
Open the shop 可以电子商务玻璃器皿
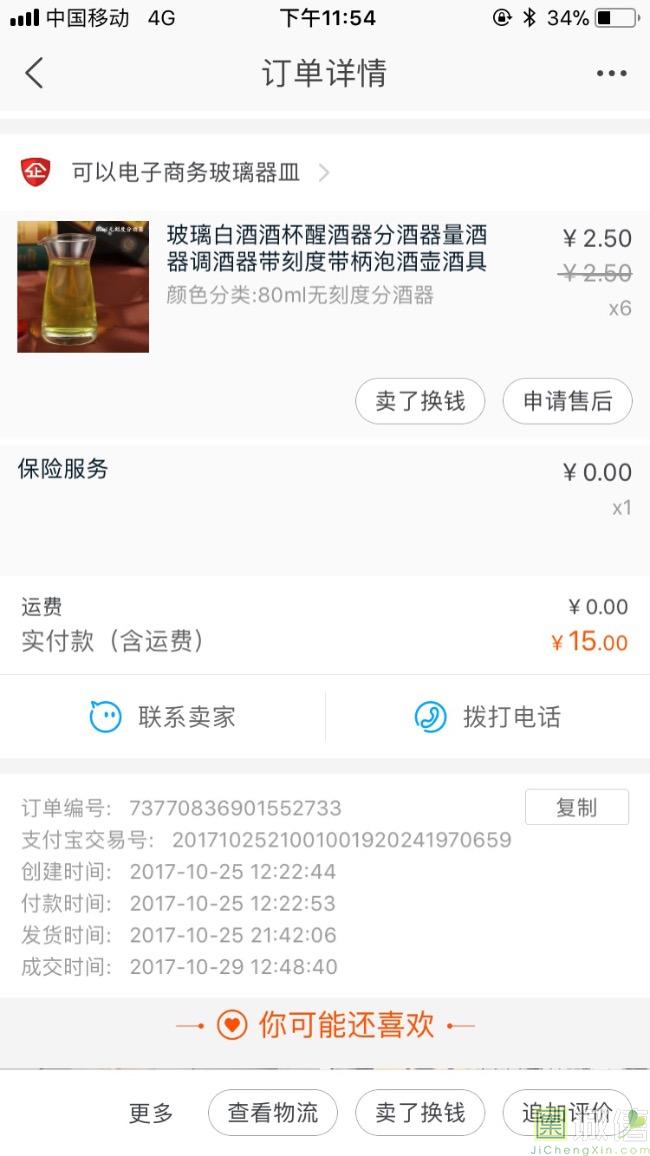coord(186,173)
